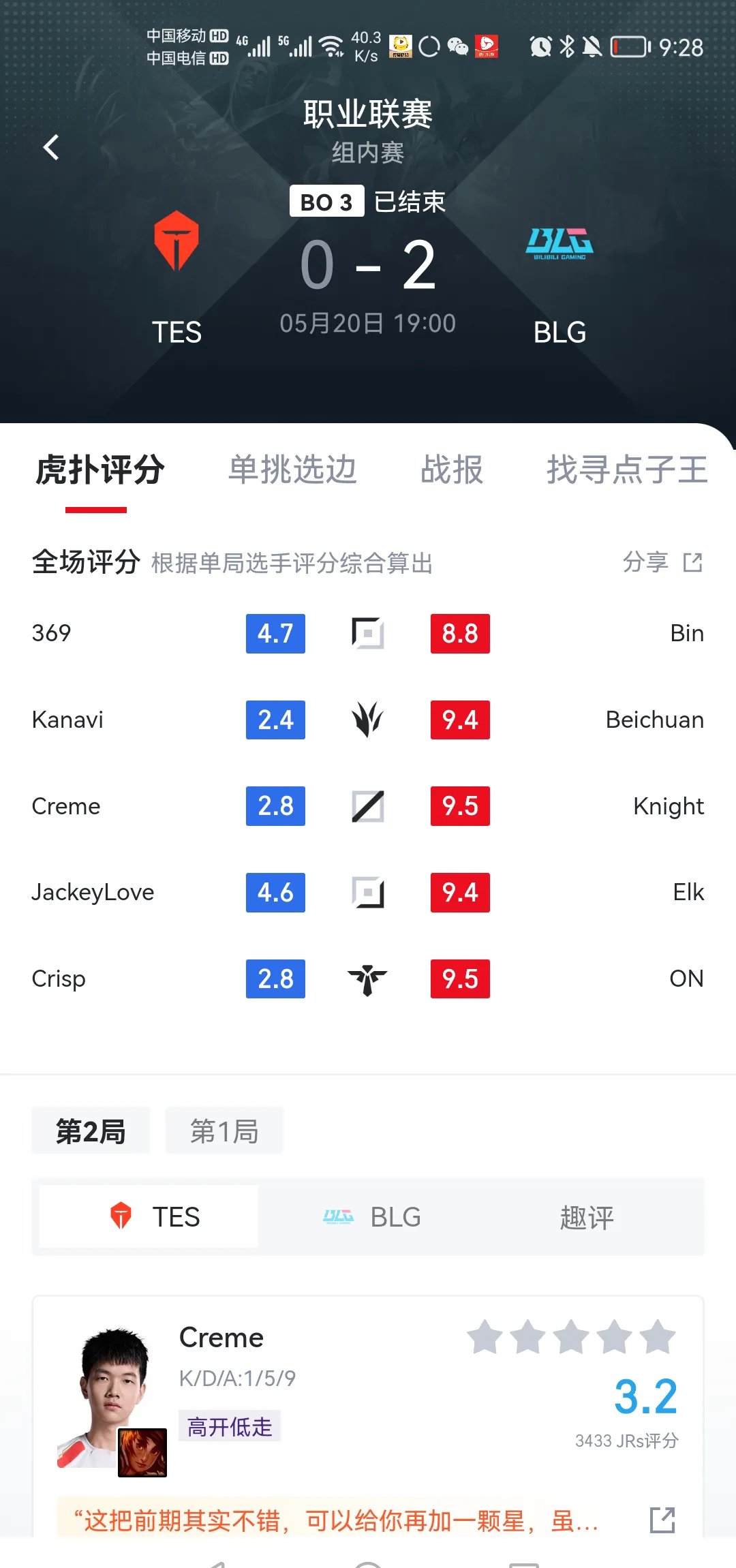Viewport: 736px width, 1568px height.
Task: Tap the mid lane icon next to Creme
Action: point(367,806)
